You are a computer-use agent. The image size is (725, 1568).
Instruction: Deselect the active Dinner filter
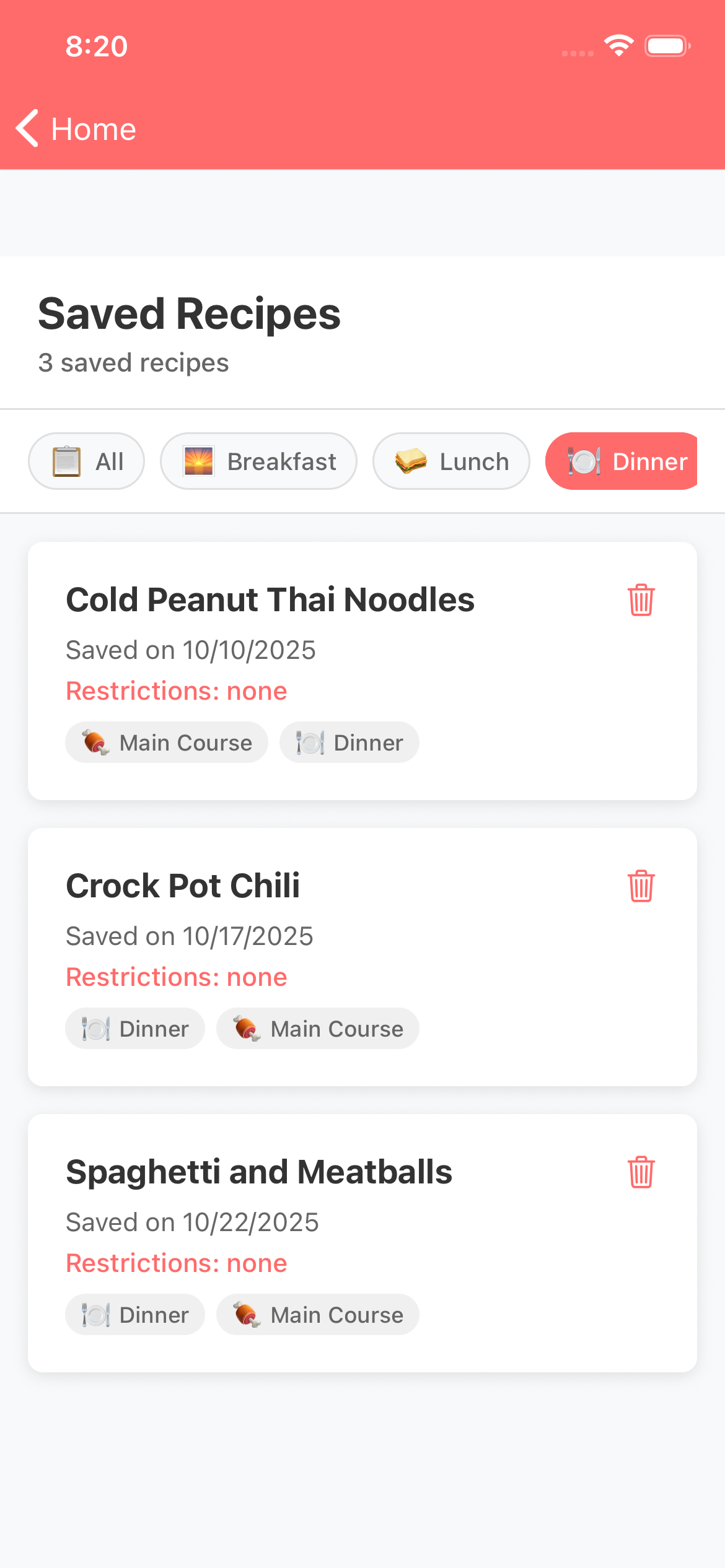coord(622,461)
